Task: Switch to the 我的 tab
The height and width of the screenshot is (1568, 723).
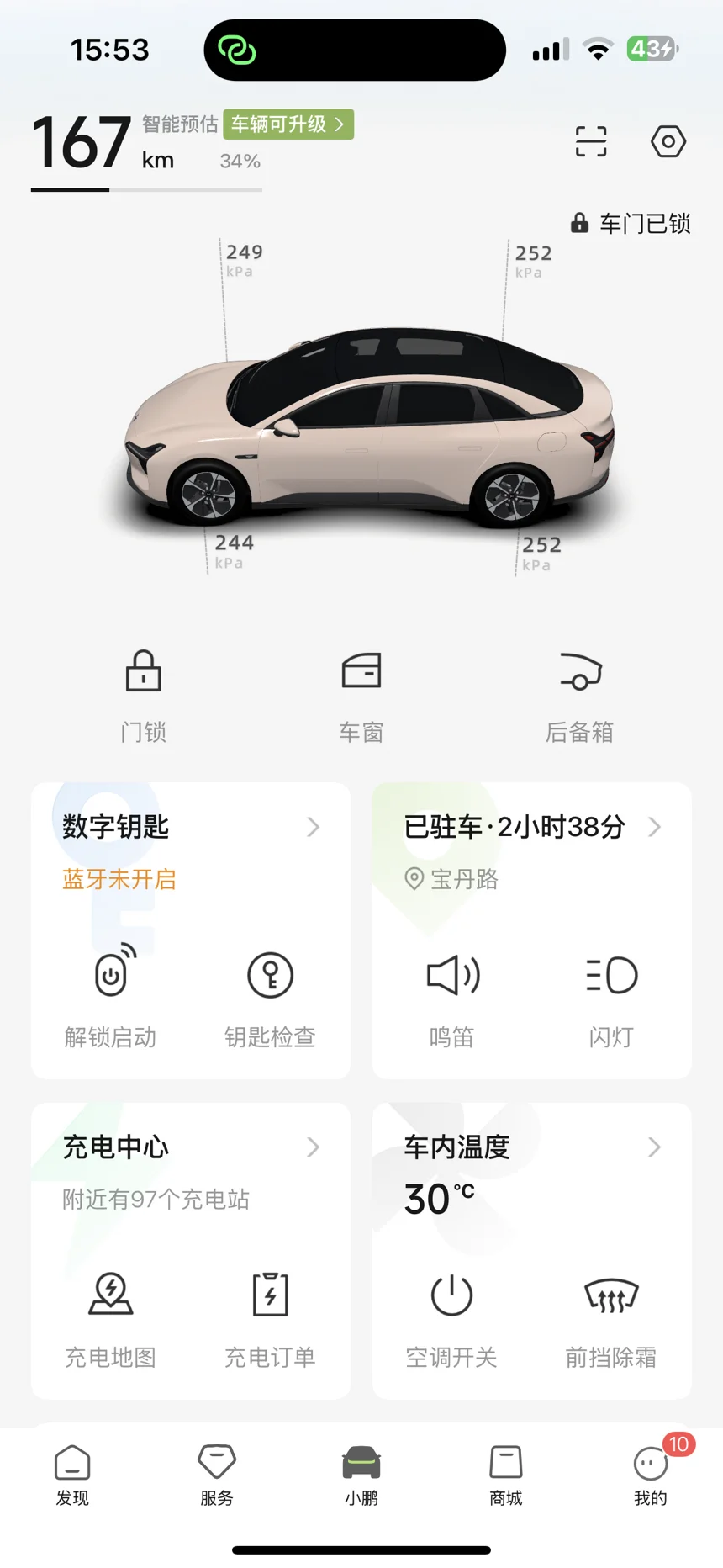Action: click(650, 1475)
